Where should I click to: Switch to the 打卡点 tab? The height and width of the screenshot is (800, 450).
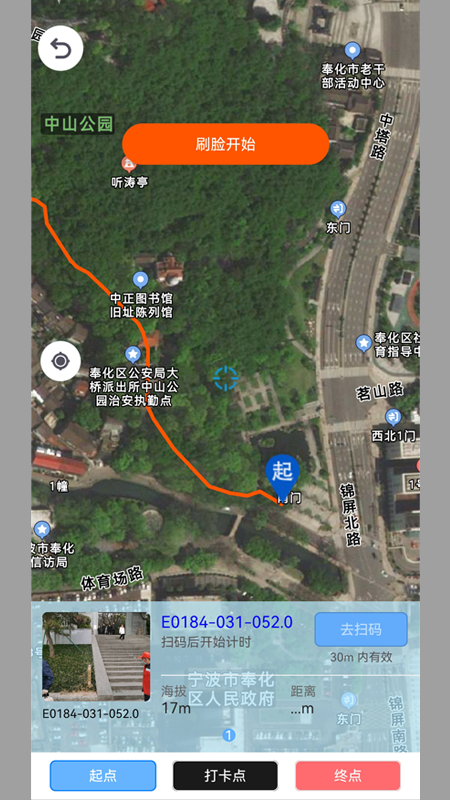[x=225, y=776]
